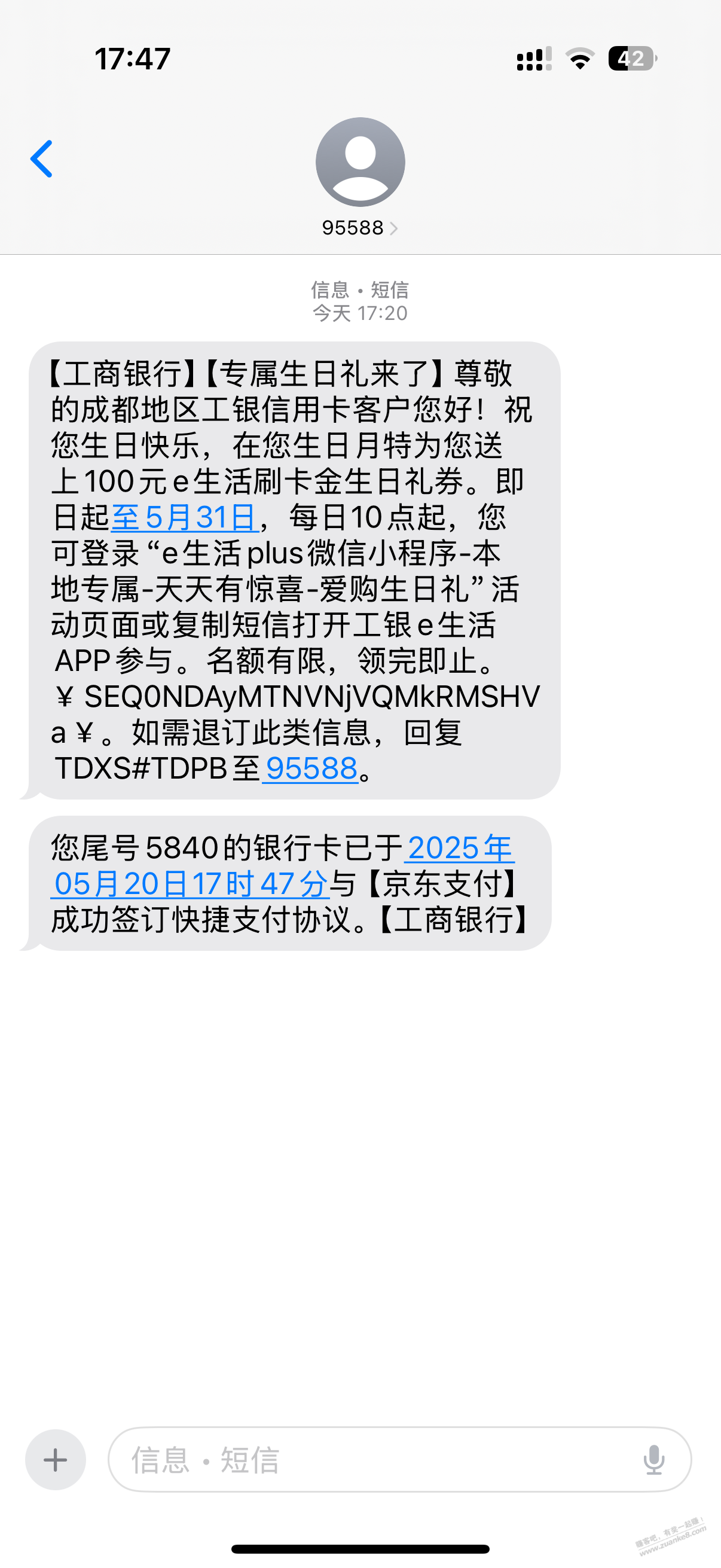The height and width of the screenshot is (1568, 721).
Task: Tap the underlined 95588 number link
Action: pos(310,768)
